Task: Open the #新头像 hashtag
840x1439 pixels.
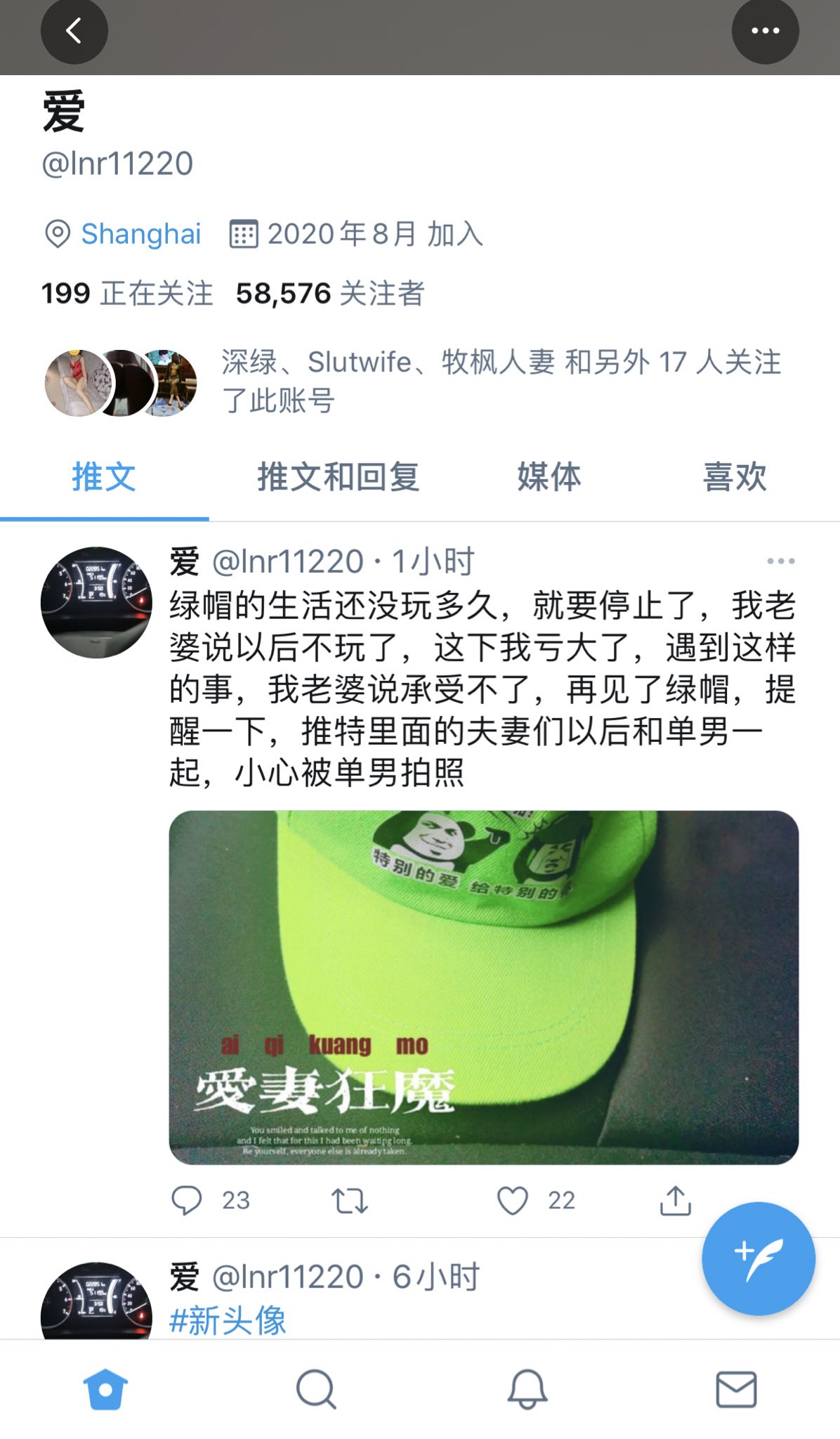Action: click(x=228, y=1320)
